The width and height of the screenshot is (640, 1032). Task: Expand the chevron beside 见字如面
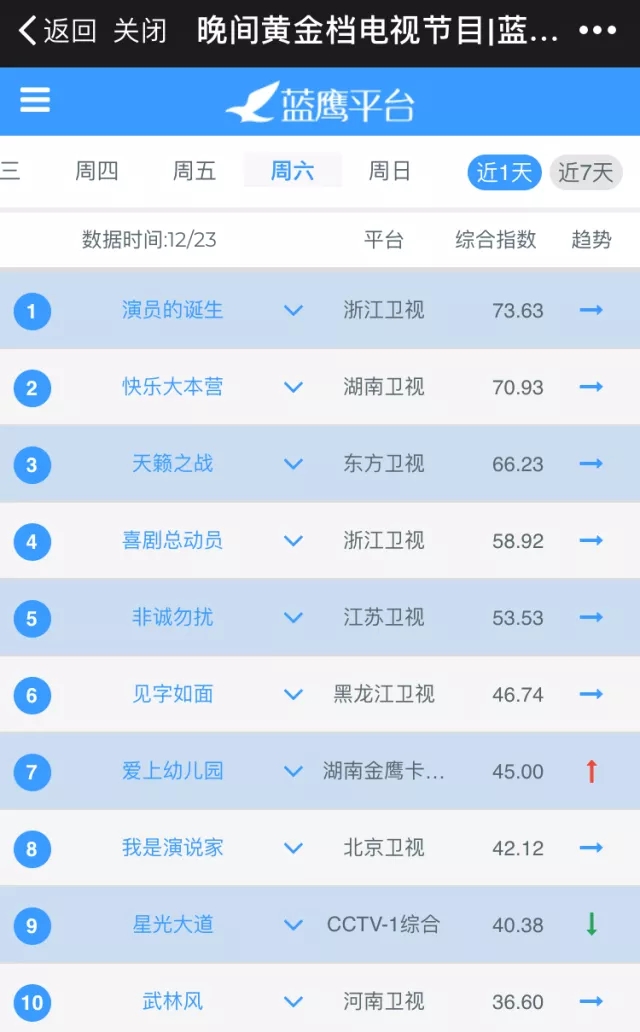click(x=293, y=694)
